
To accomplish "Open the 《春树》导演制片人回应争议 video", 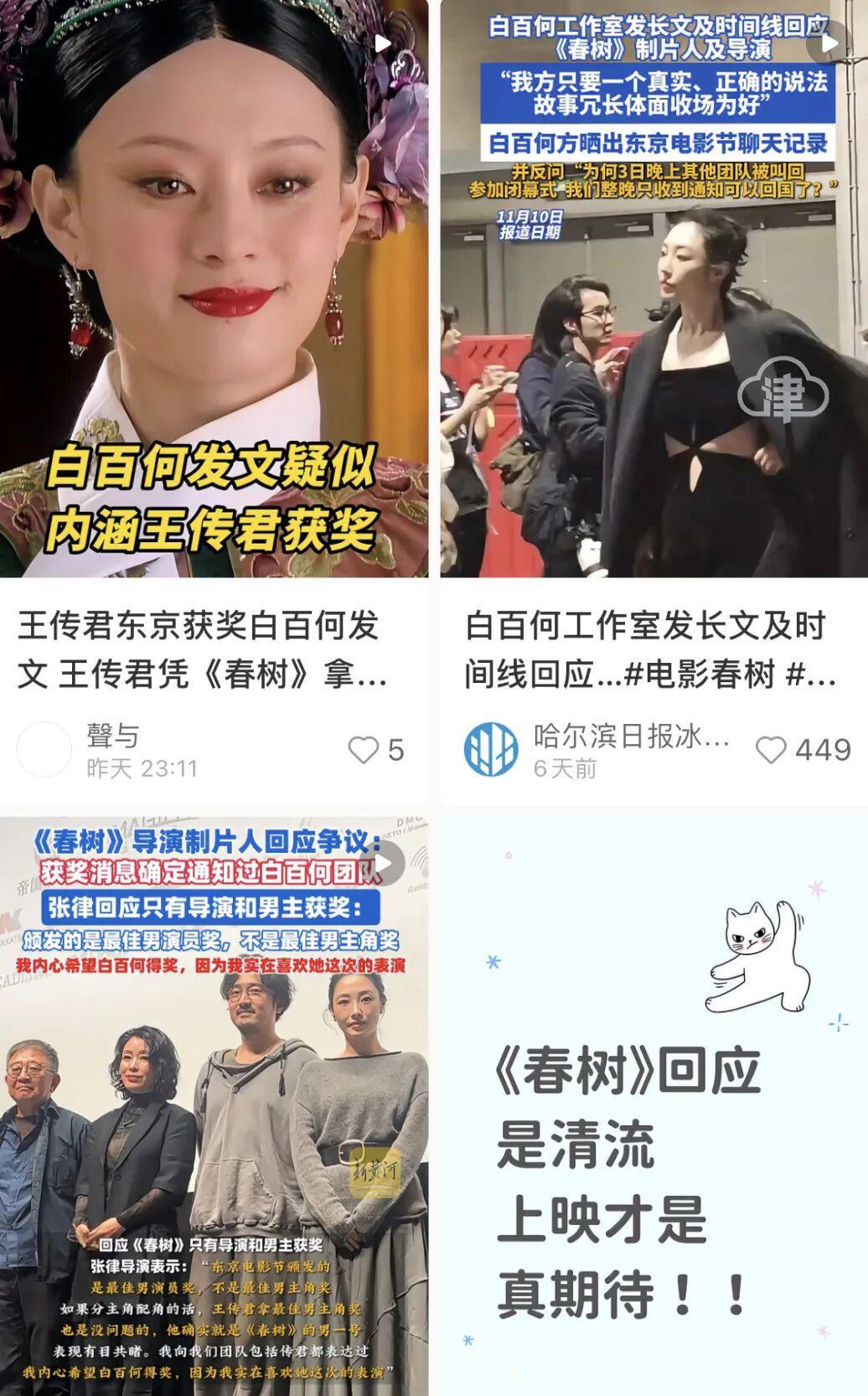I will [214, 1106].
